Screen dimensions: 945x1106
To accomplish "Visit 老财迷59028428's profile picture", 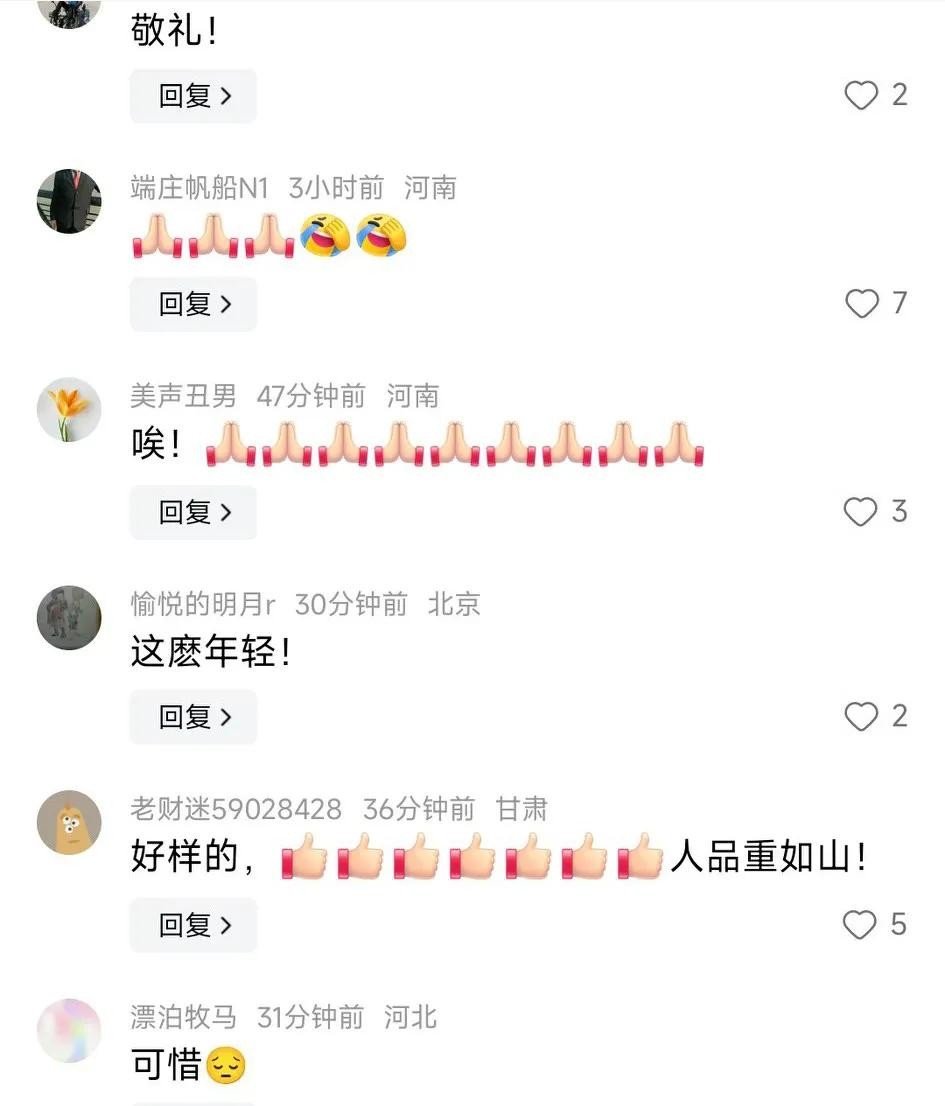I will point(69,823).
